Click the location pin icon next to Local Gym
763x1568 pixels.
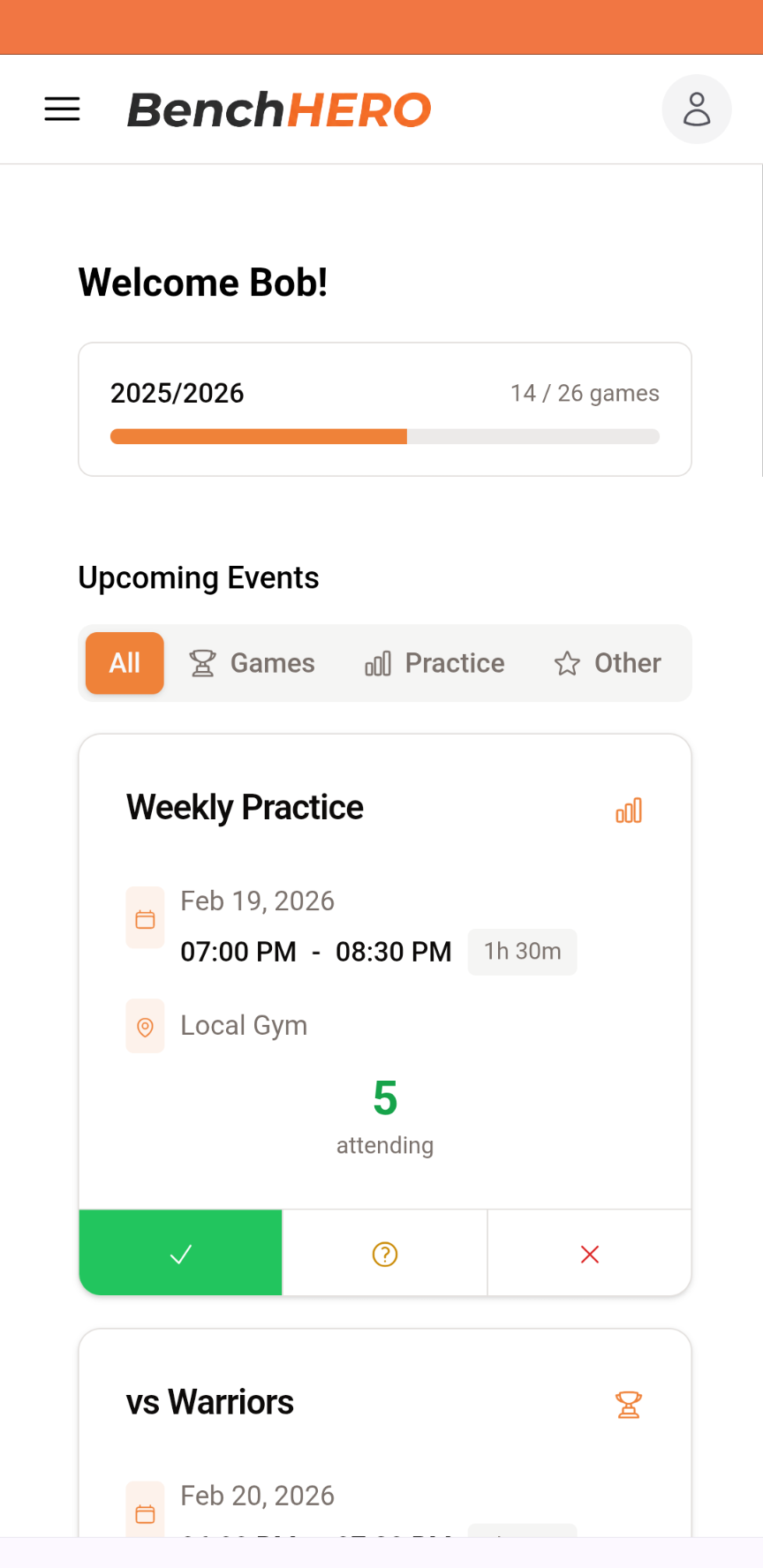tap(145, 1025)
